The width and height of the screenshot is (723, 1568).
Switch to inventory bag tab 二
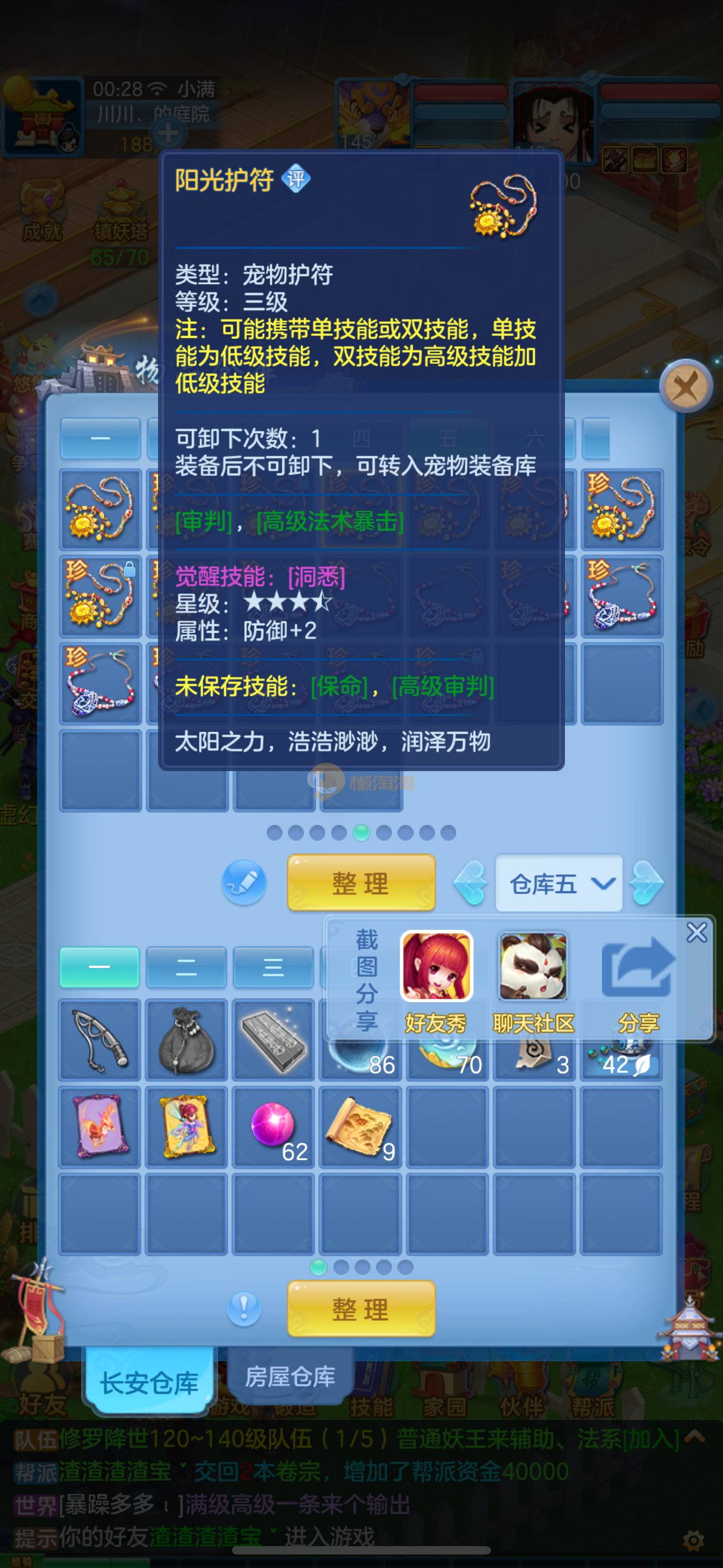[186, 967]
